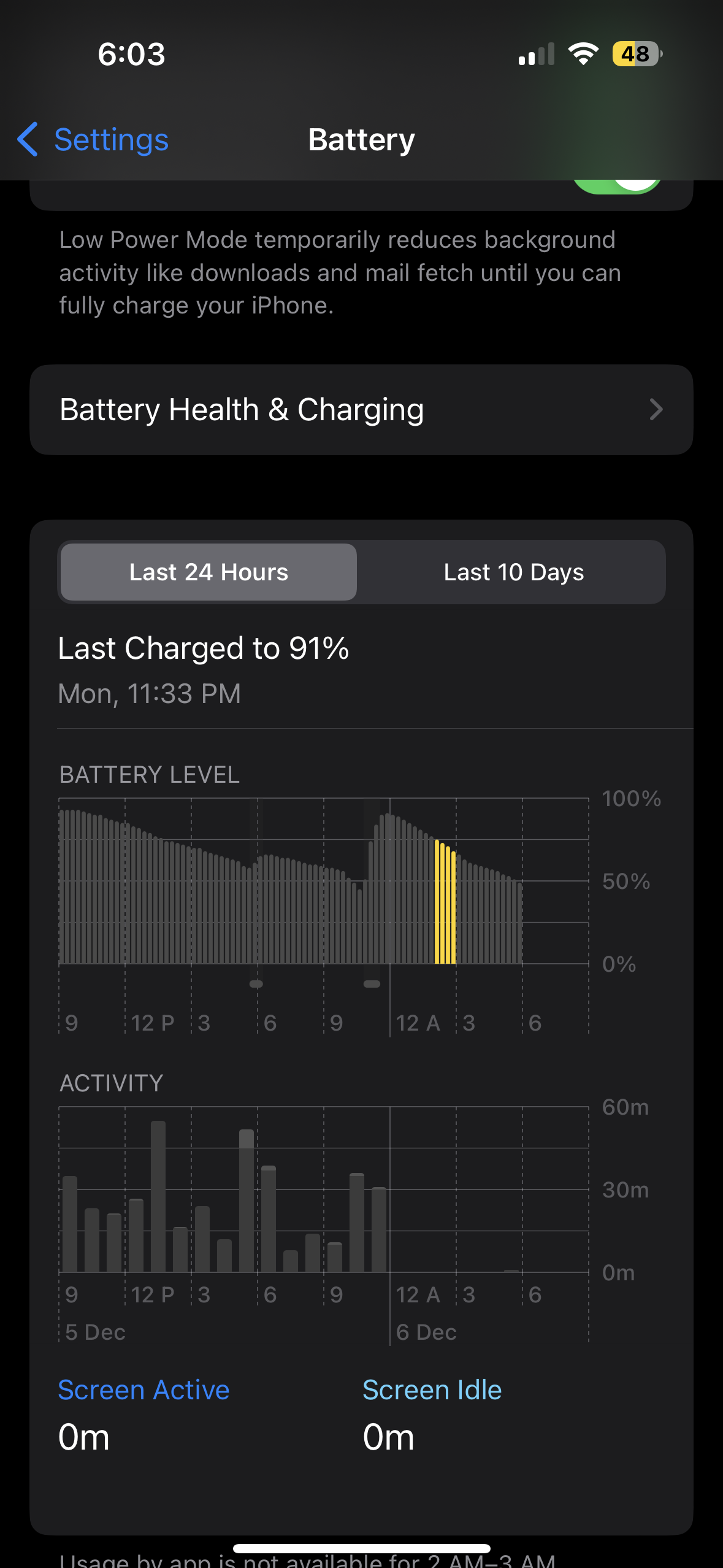Tap the back chevron next to Settings
Screen dimensions: 723x1568
(28, 140)
